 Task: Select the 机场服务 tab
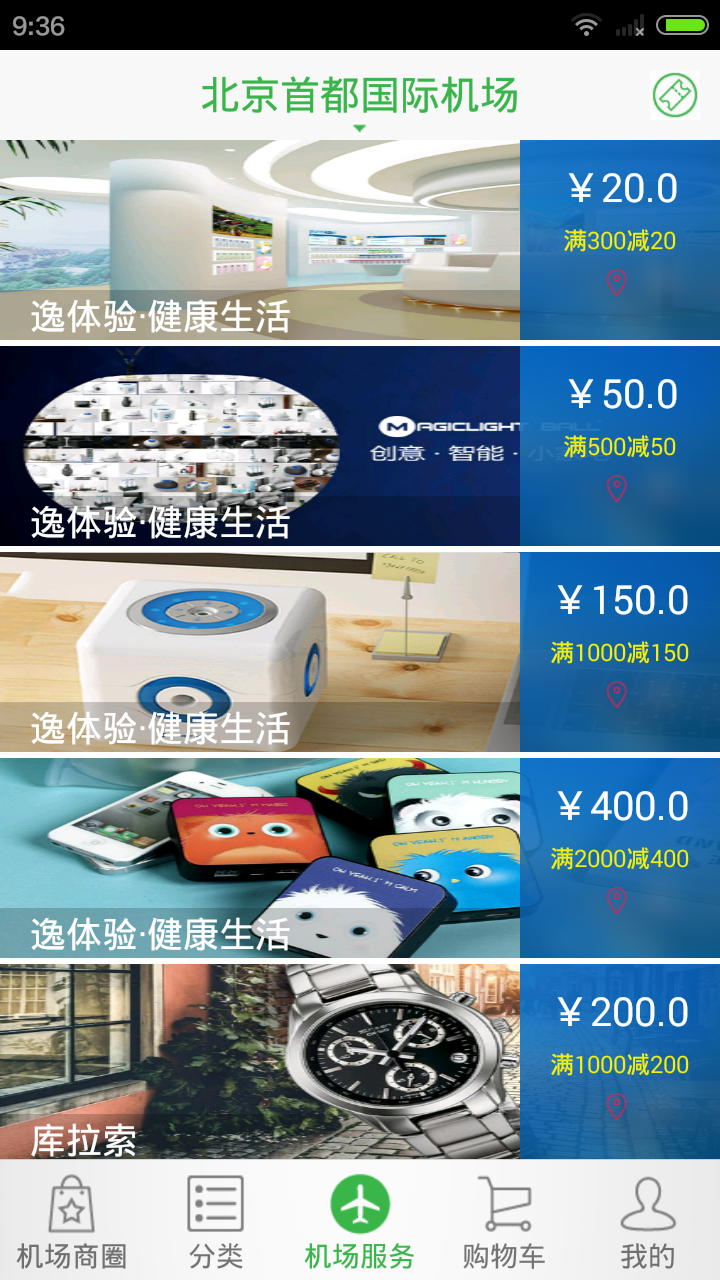tap(360, 1222)
